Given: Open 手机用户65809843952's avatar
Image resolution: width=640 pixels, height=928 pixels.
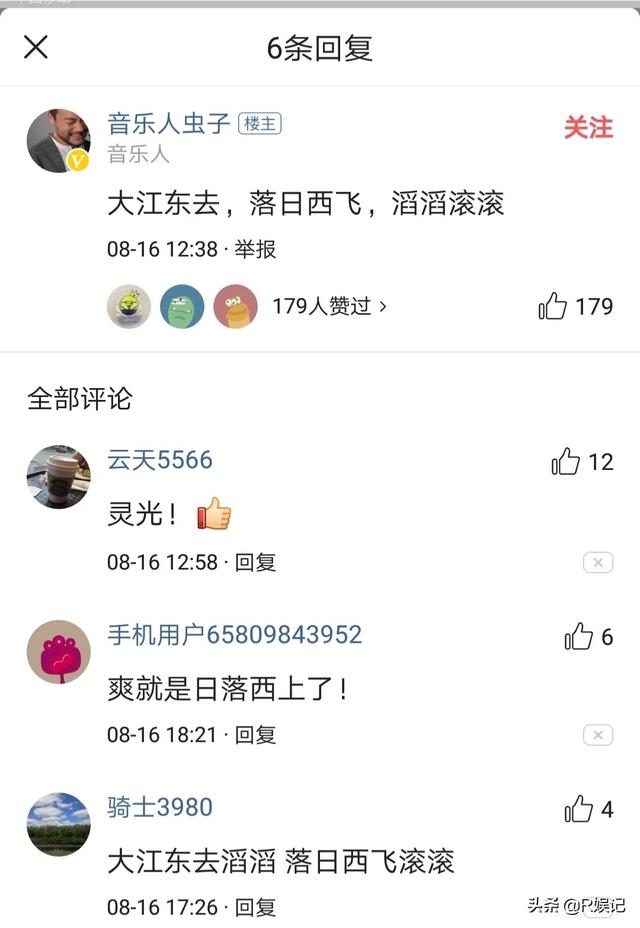Looking at the screenshot, I should click(58, 651).
